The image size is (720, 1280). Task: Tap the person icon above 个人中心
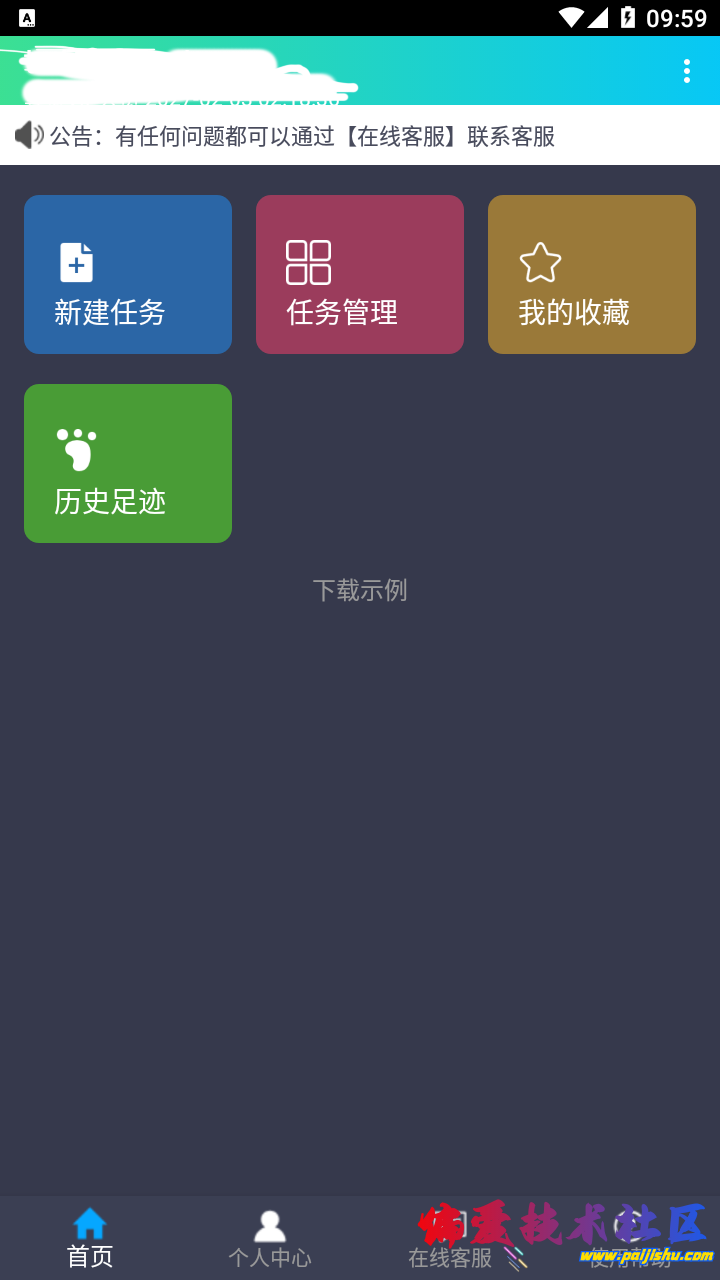pyautogui.click(x=269, y=1222)
